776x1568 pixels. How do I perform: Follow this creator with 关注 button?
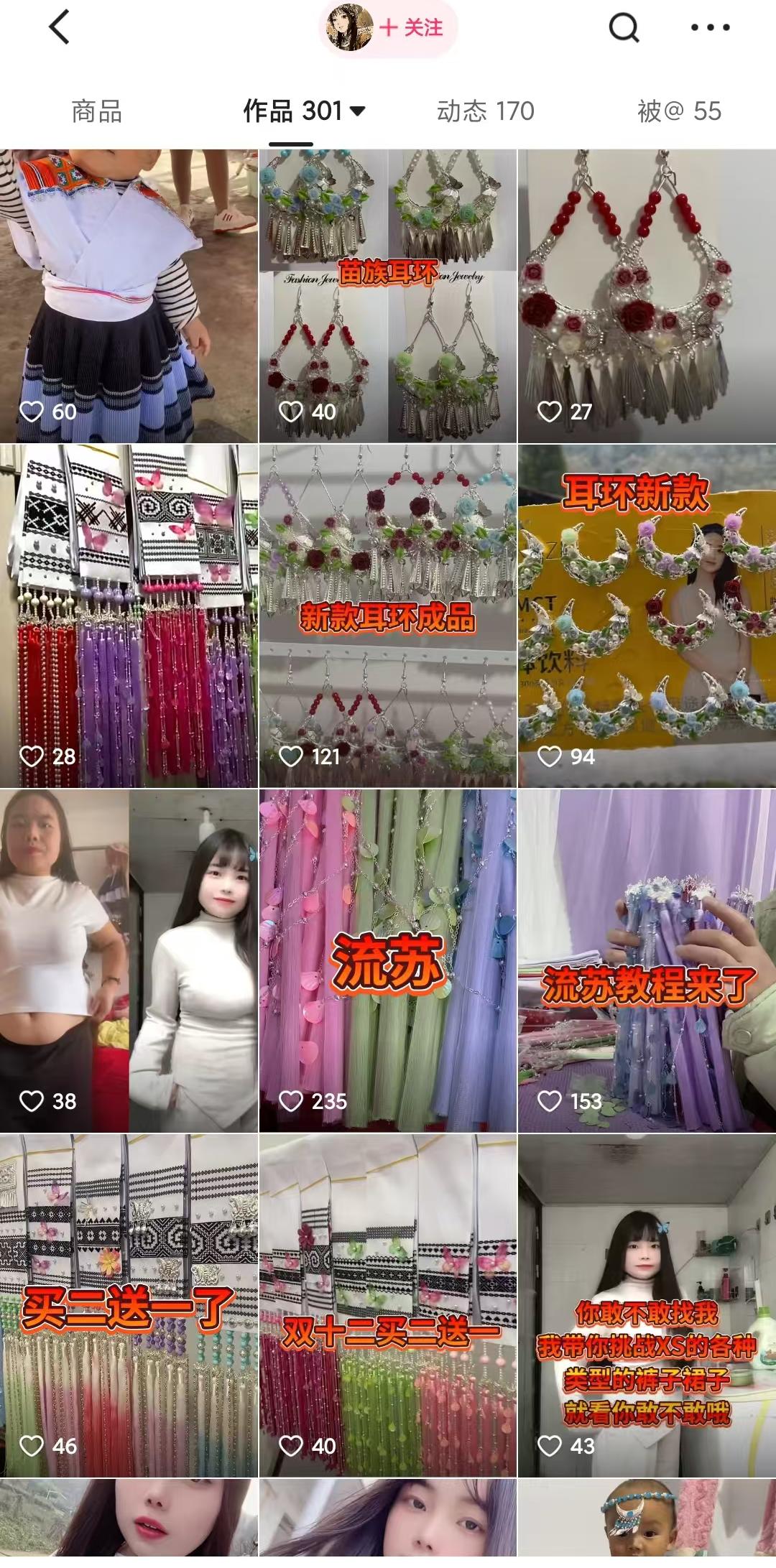click(x=412, y=28)
